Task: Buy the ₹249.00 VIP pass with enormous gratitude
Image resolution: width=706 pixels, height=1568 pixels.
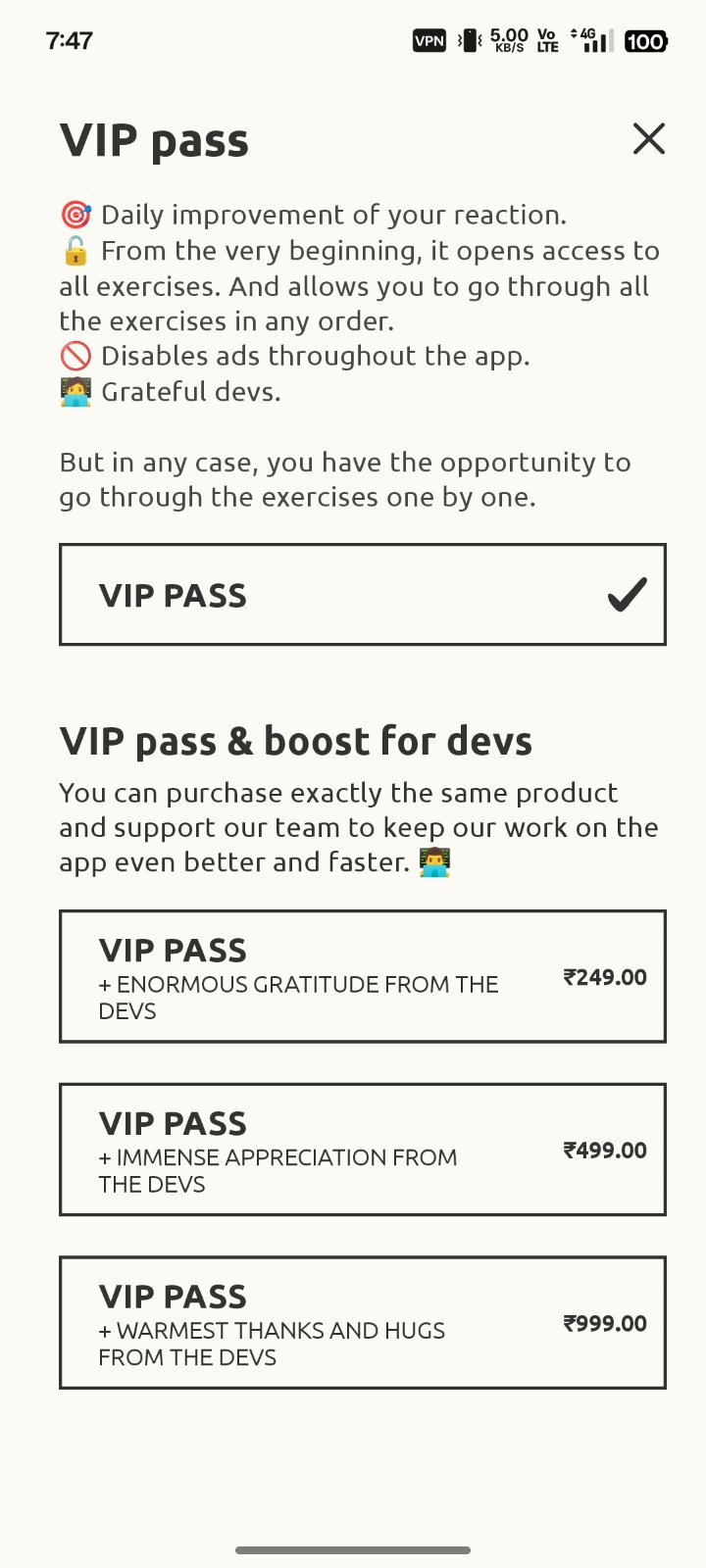Action: click(363, 976)
